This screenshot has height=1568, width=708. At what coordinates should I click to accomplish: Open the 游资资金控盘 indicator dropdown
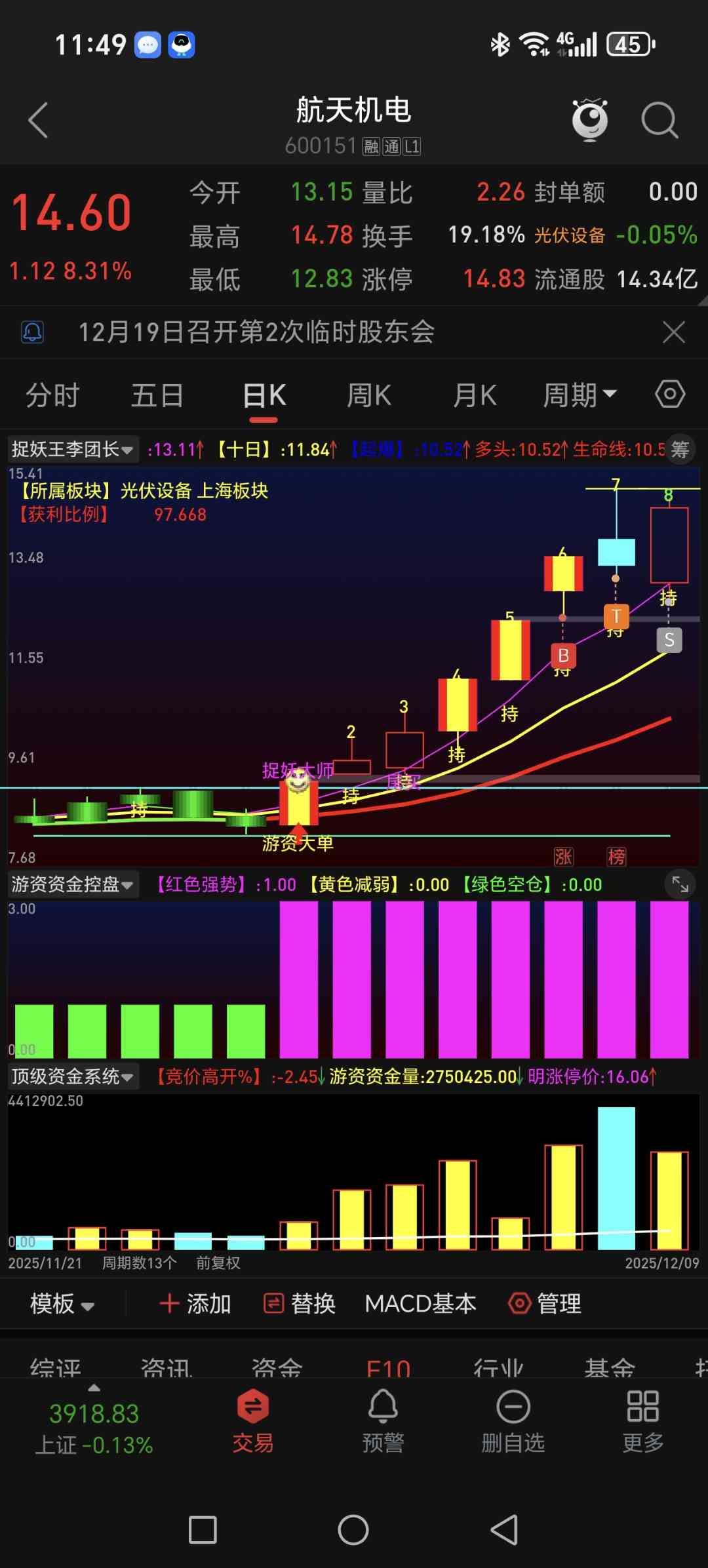(x=72, y=885)
